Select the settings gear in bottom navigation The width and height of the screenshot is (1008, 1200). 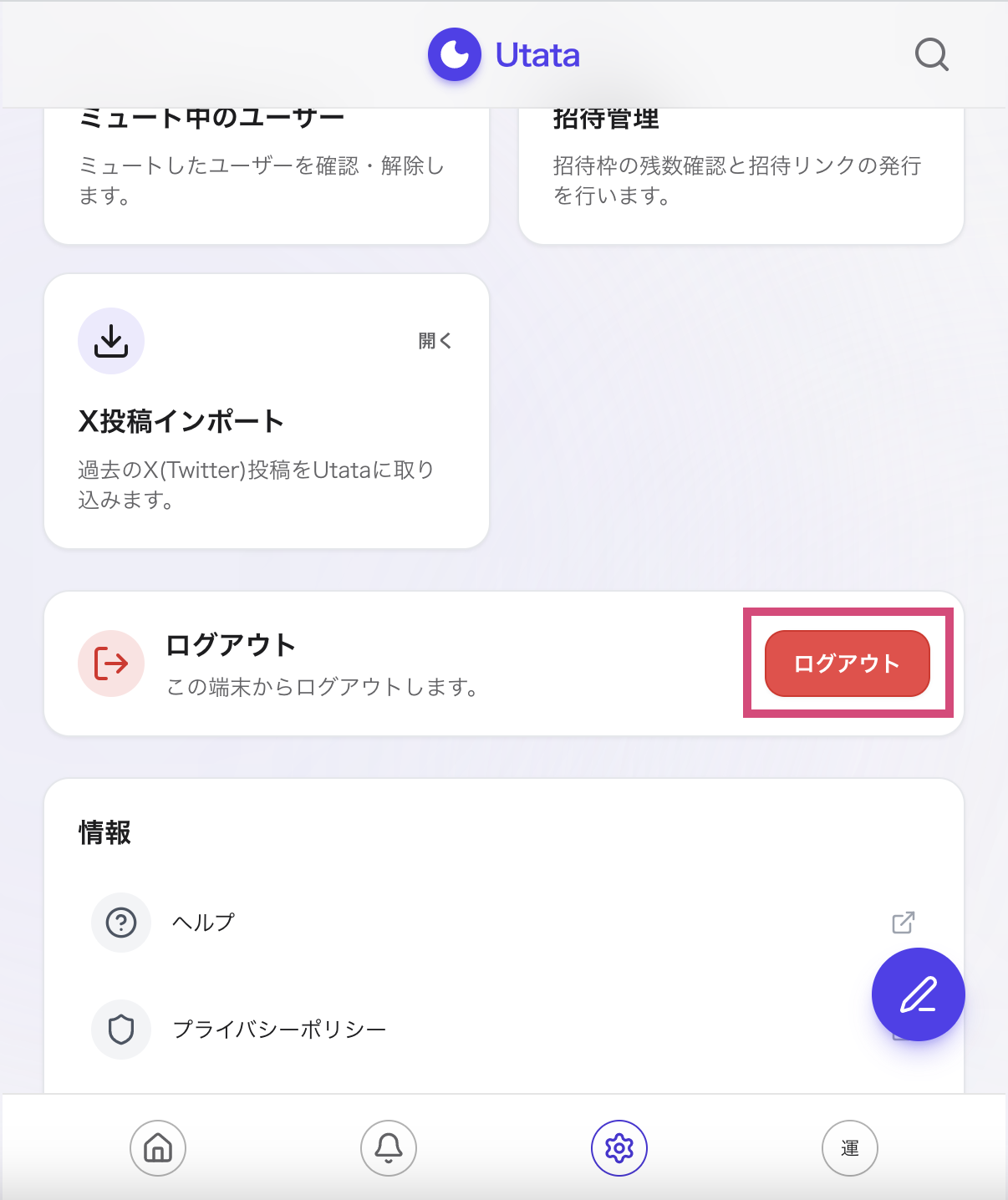tap(619, 1148)
